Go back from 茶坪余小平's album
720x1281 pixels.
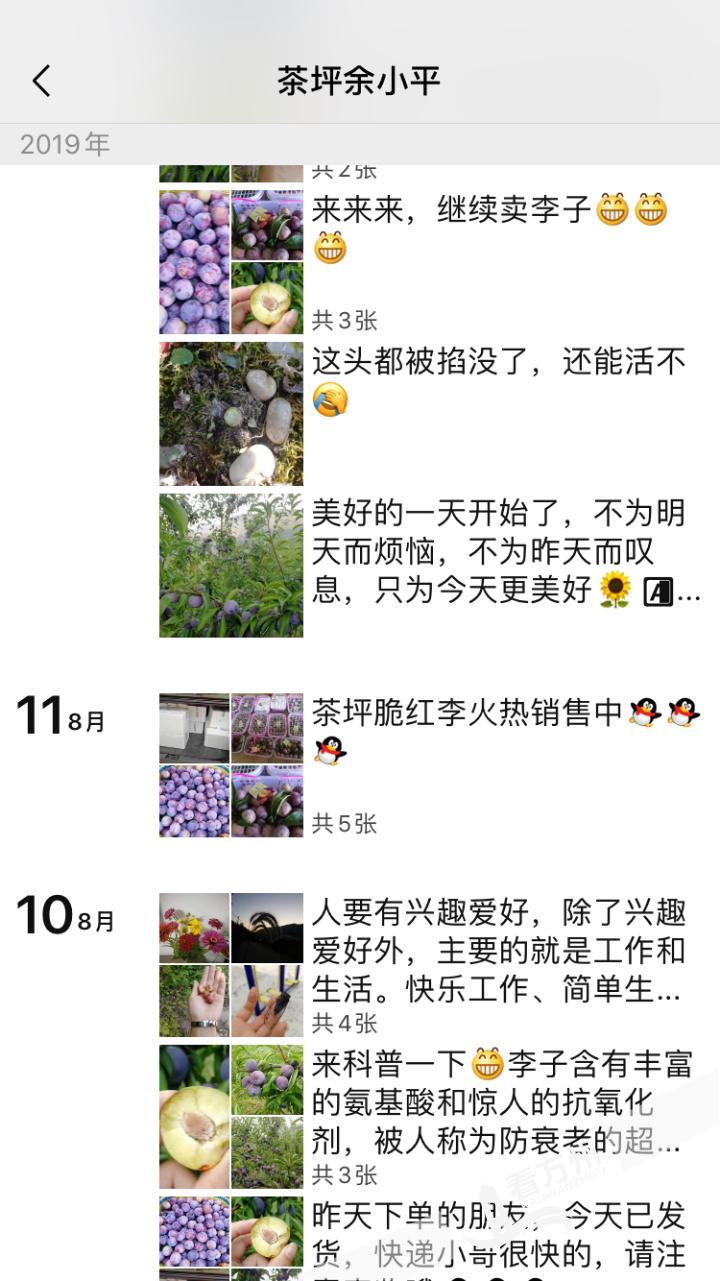(41, 81)
